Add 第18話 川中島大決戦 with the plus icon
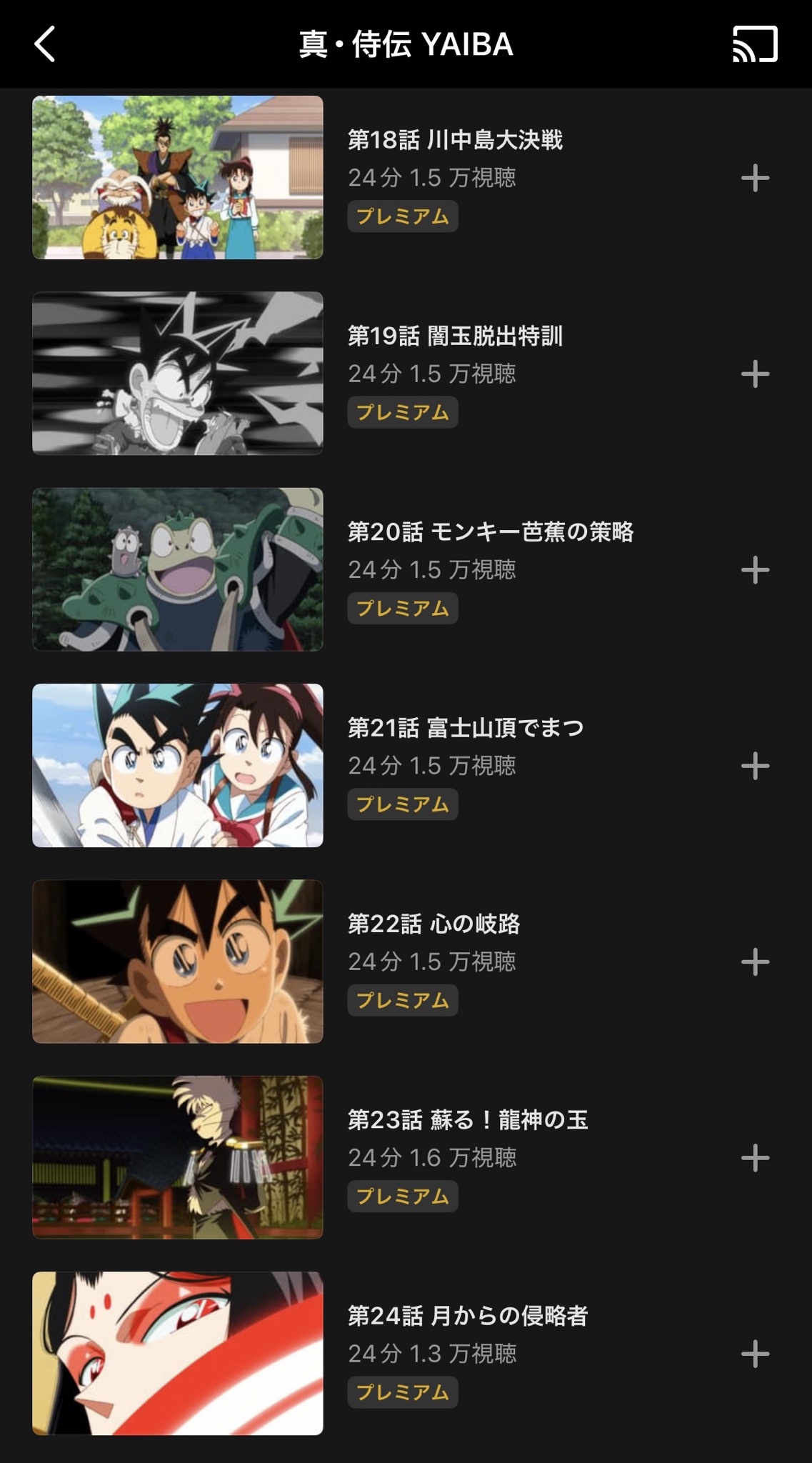The width and height of the screenshot is (812, 1463). (755, 178)
